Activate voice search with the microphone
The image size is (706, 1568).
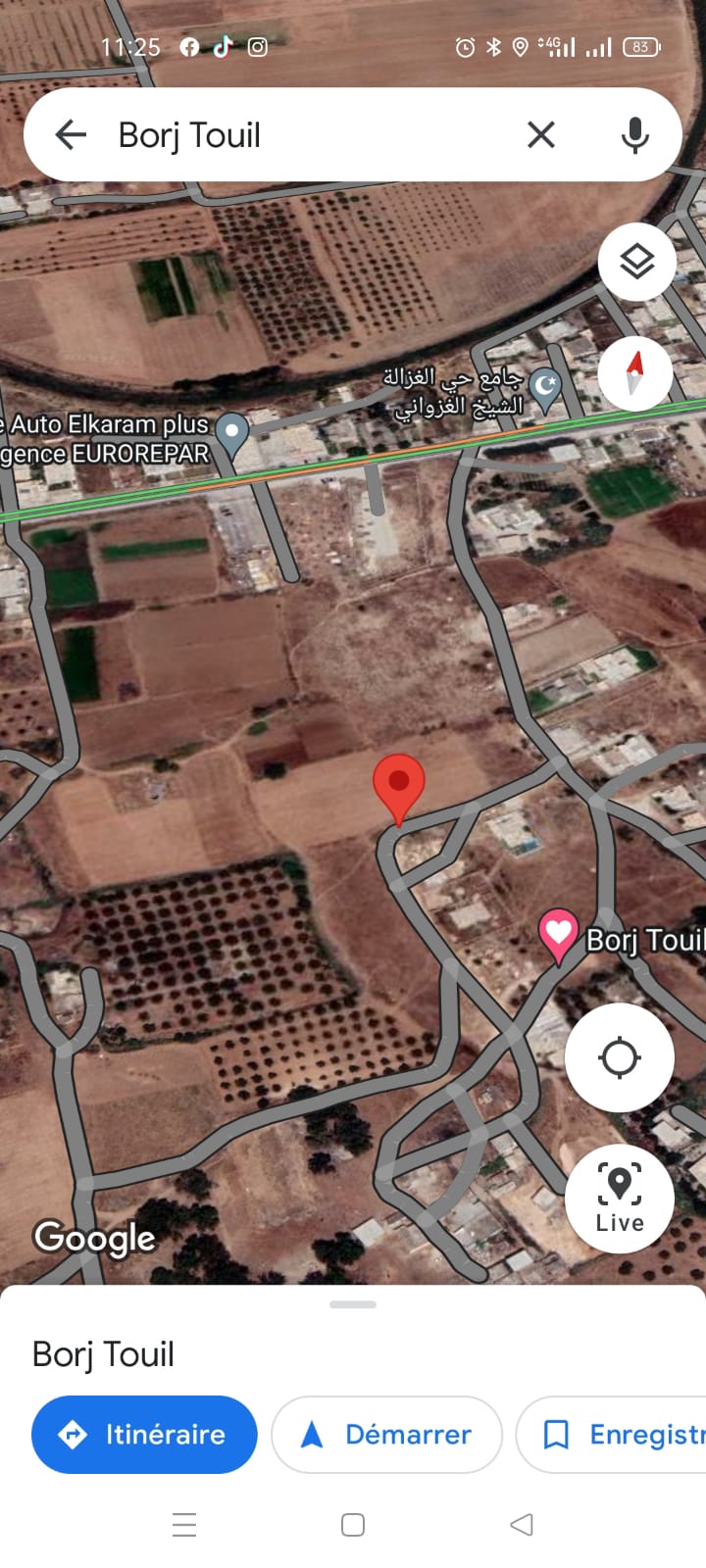[635, 135]
